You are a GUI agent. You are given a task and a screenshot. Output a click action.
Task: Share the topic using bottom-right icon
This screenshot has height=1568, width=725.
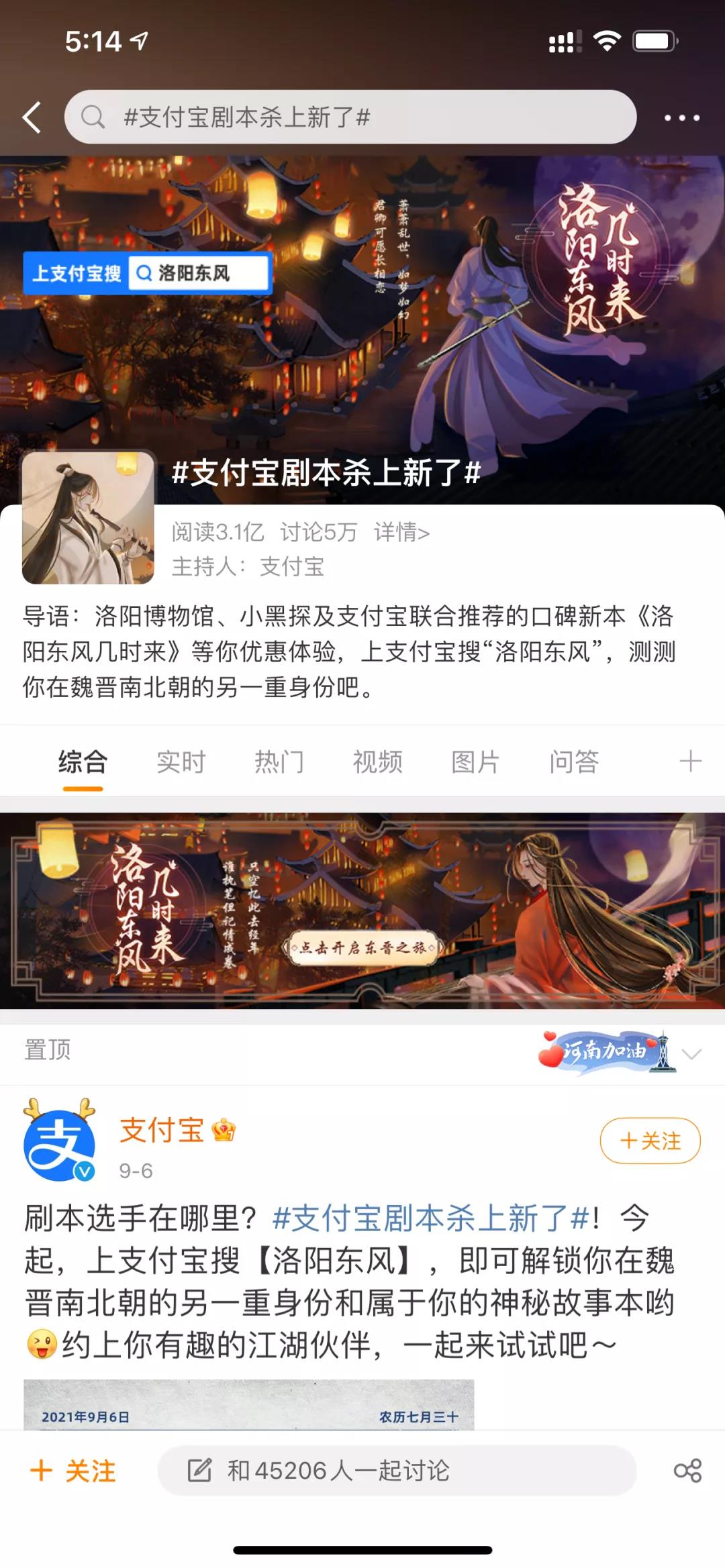[x=687, y=1471]
